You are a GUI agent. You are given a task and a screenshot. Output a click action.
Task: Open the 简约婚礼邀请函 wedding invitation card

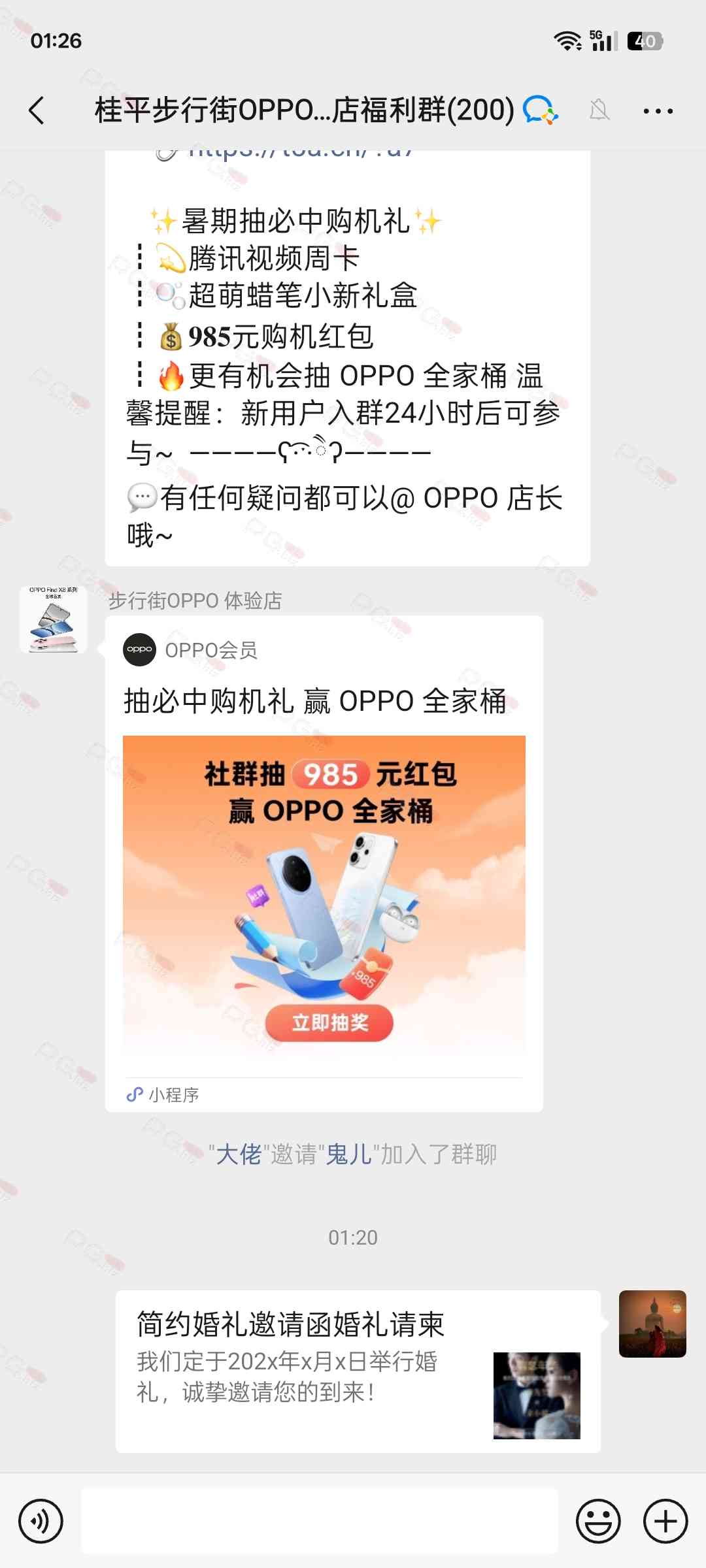(358, 1371)
